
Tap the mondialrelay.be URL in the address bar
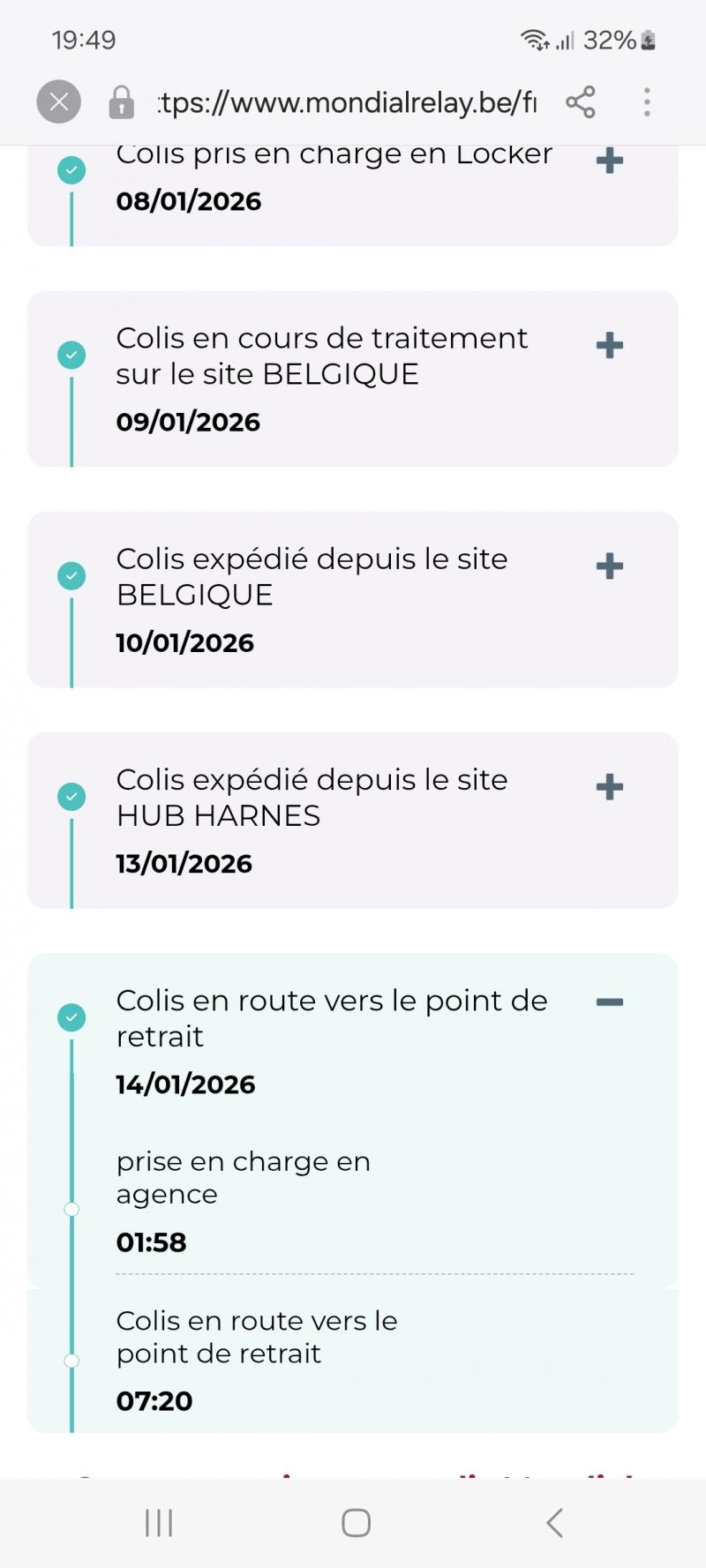coord(346,102)
